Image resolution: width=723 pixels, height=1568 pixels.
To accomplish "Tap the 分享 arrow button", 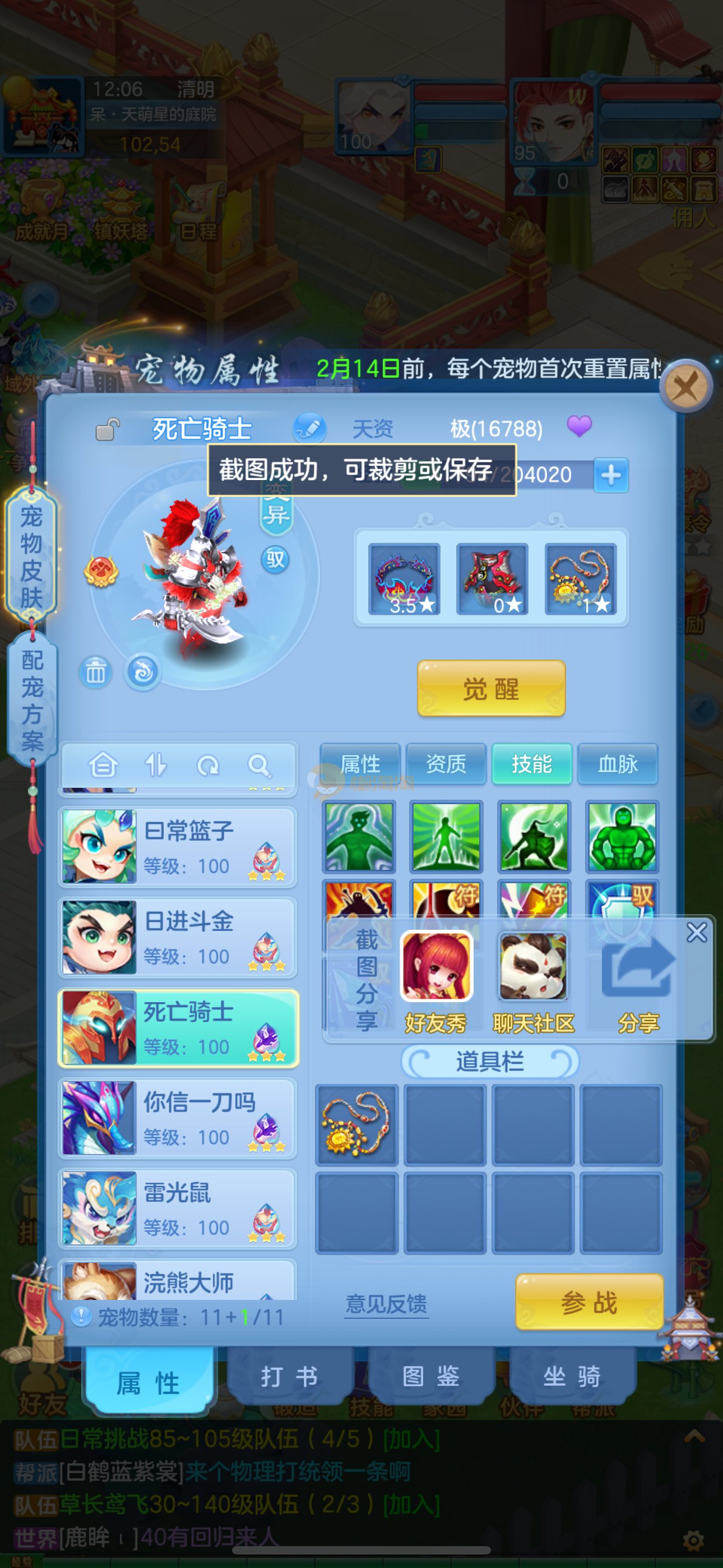I will [x=638, y=967].
